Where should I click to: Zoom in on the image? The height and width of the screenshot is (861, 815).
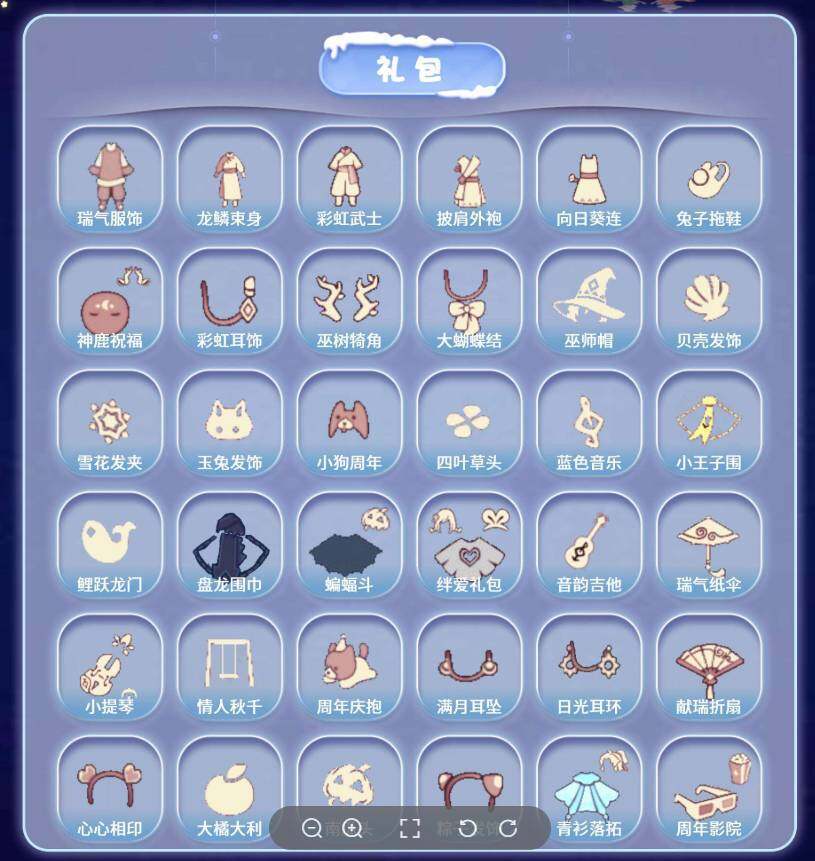353,828
